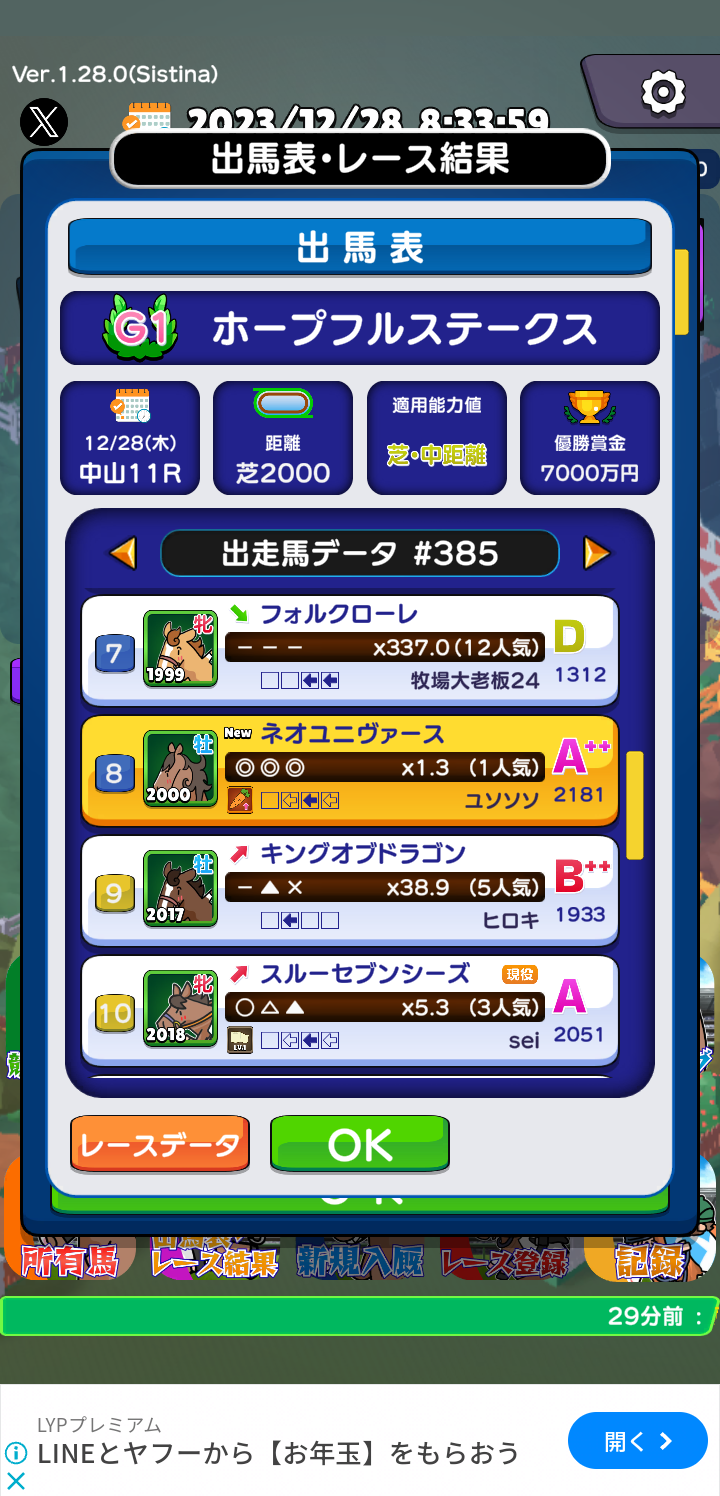The image size is (720, 1496).
Task: Open the LYPプレミアム ad with 開く
Action: (638, 1441)
